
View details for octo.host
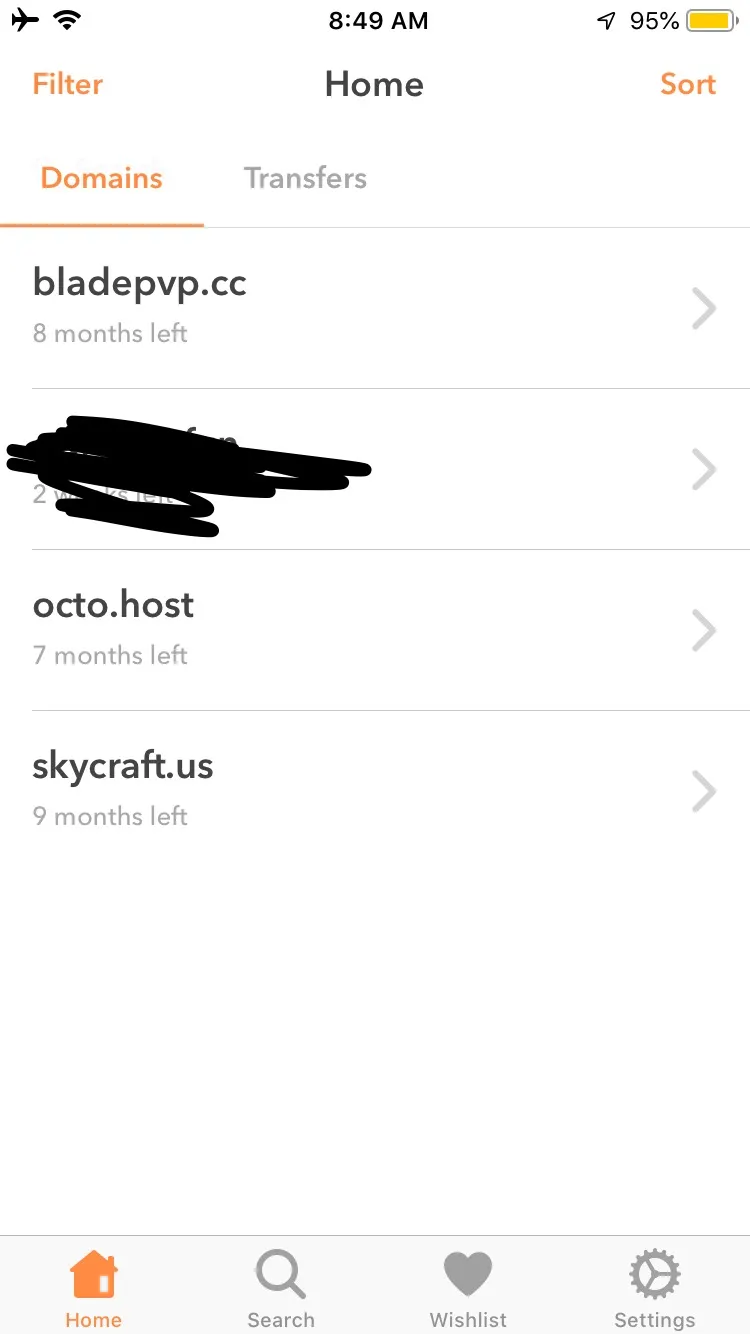[375, 630]
